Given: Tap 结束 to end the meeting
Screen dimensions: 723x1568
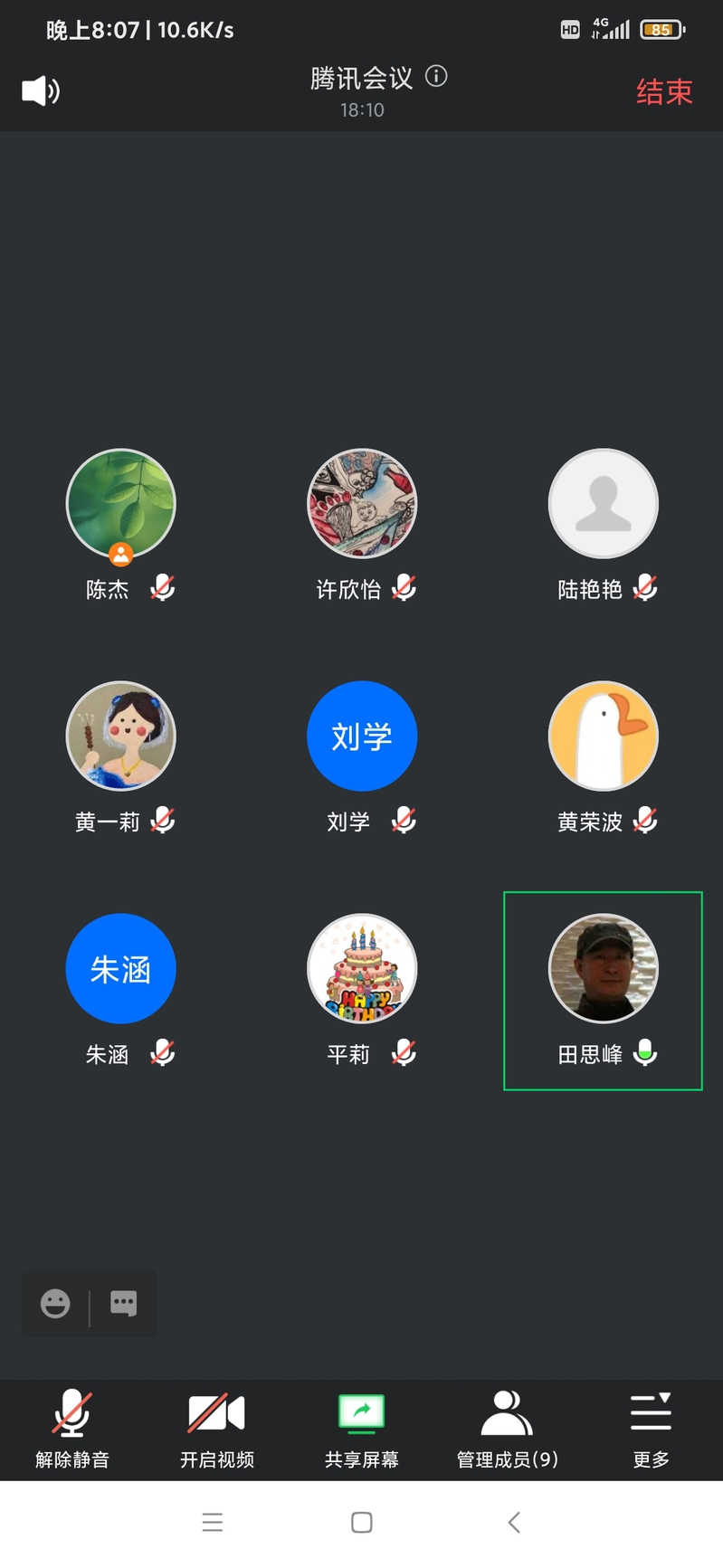Looking at the screenshot, I should click(x=664, y=91).
